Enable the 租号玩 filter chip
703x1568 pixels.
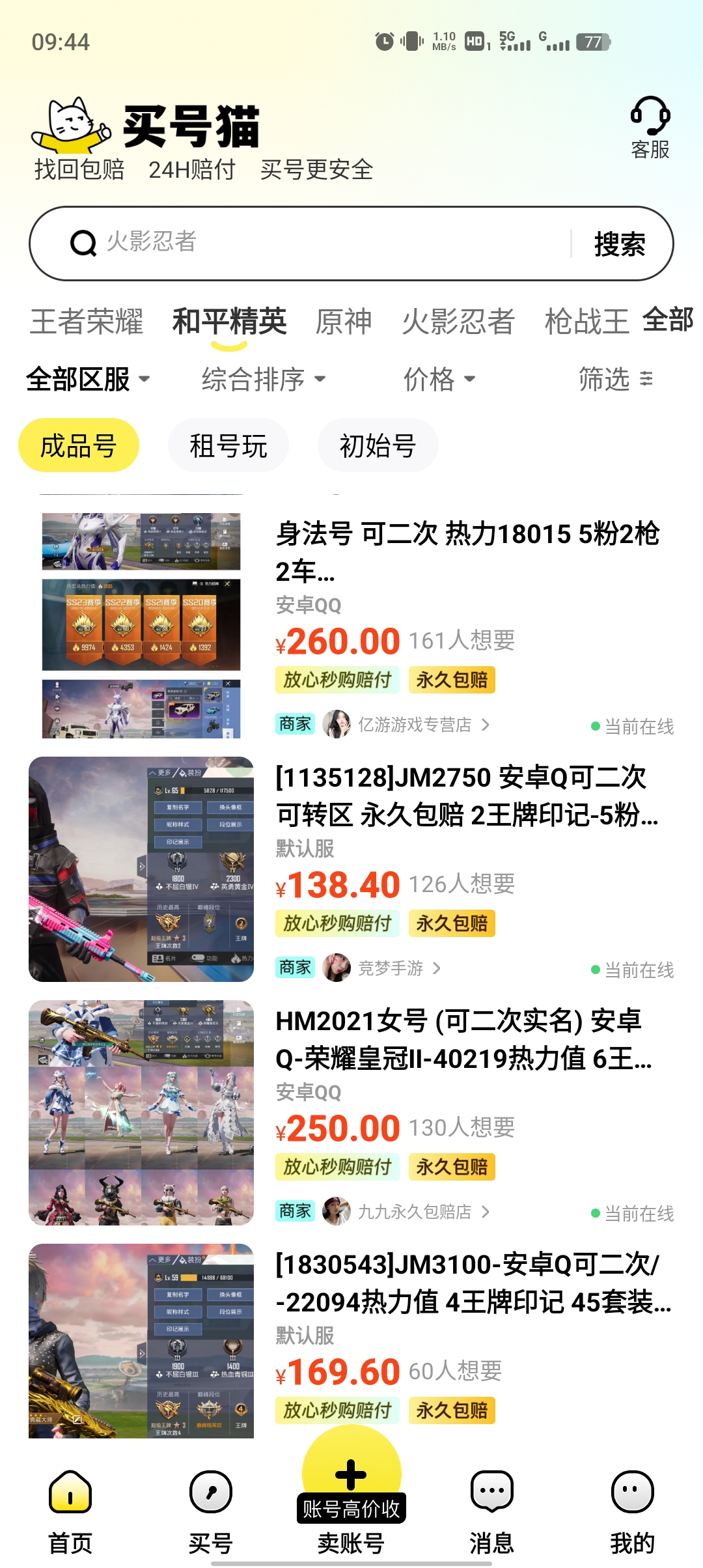(228, 445)
